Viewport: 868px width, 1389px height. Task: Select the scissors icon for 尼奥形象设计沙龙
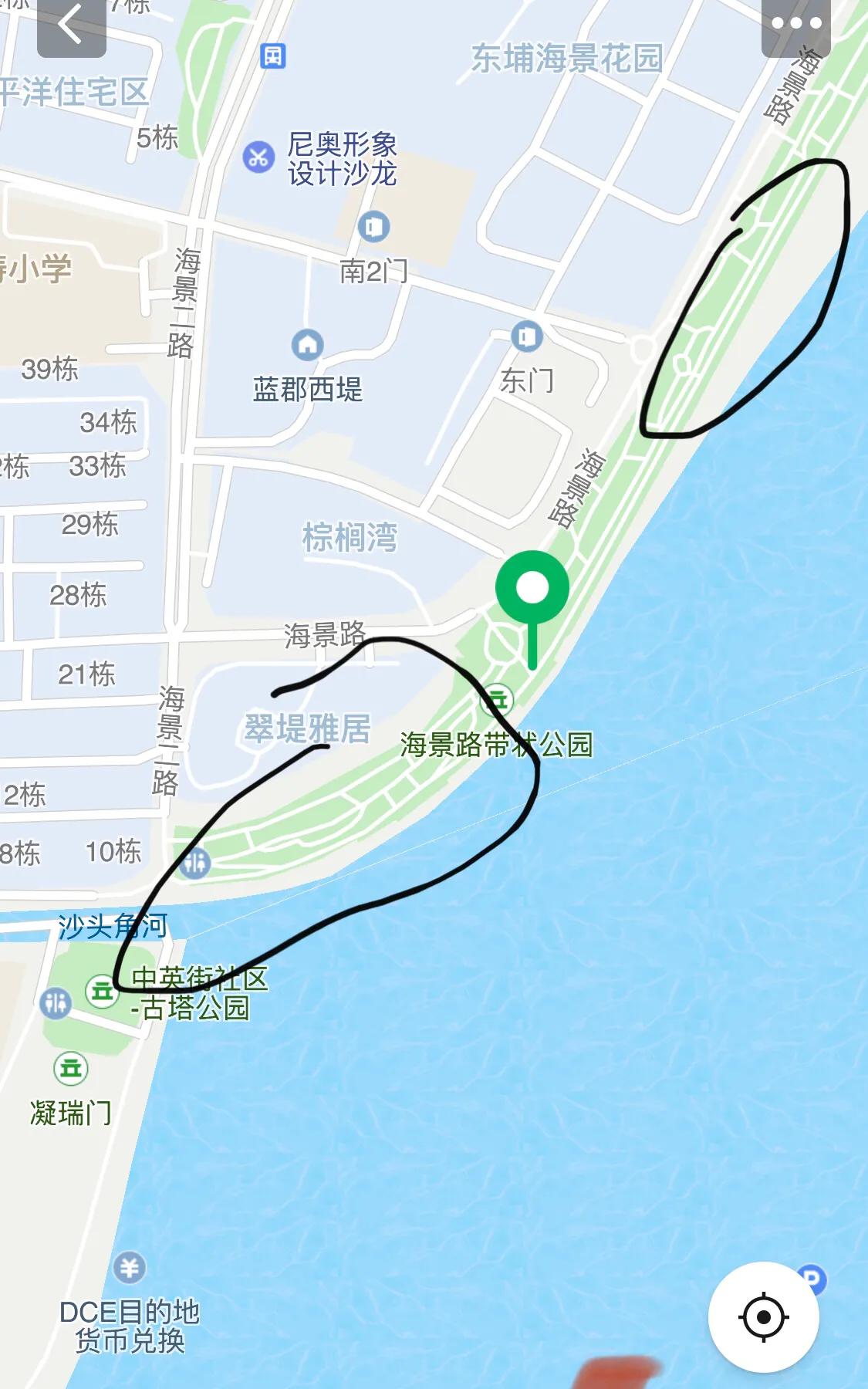[x=258, y=155]
